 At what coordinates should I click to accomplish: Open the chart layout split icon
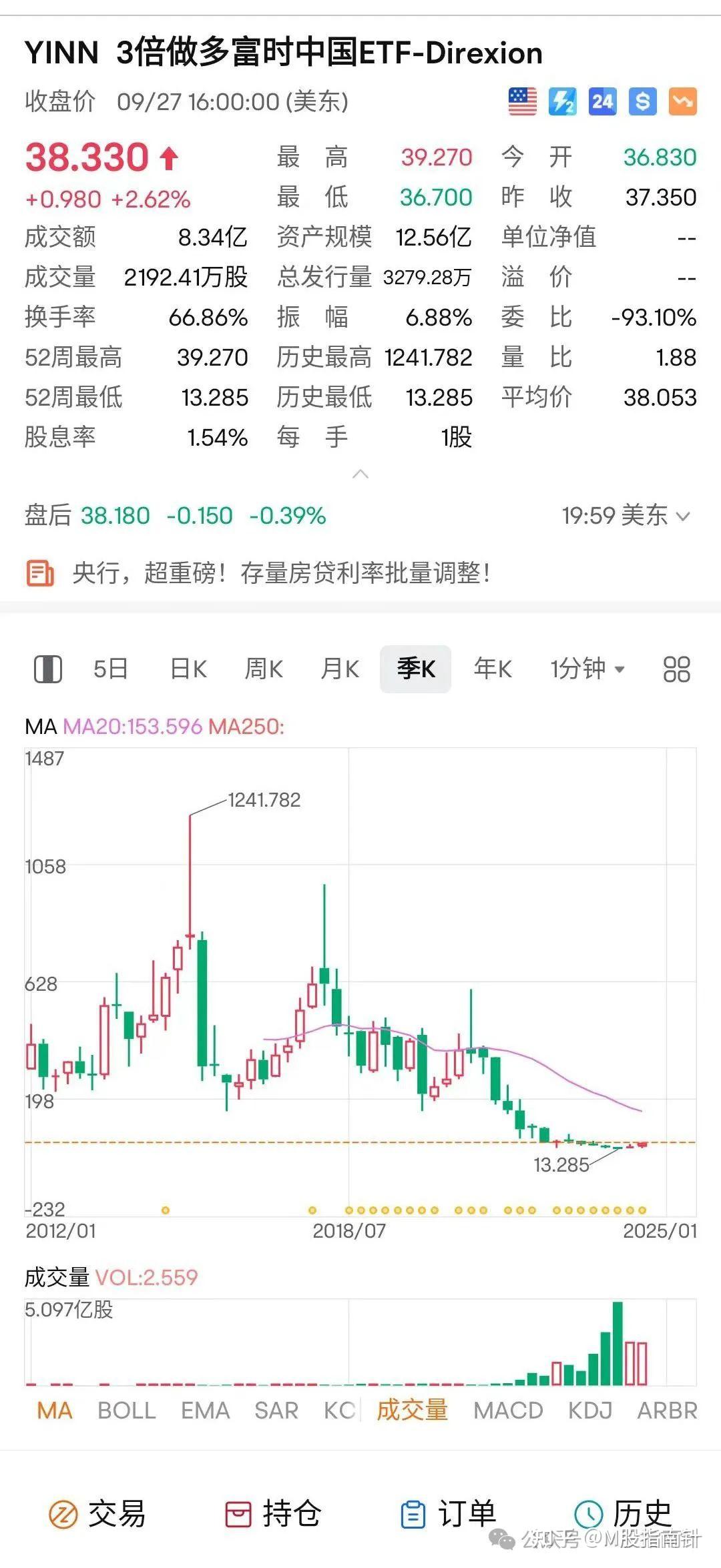[x=50, y=669]
